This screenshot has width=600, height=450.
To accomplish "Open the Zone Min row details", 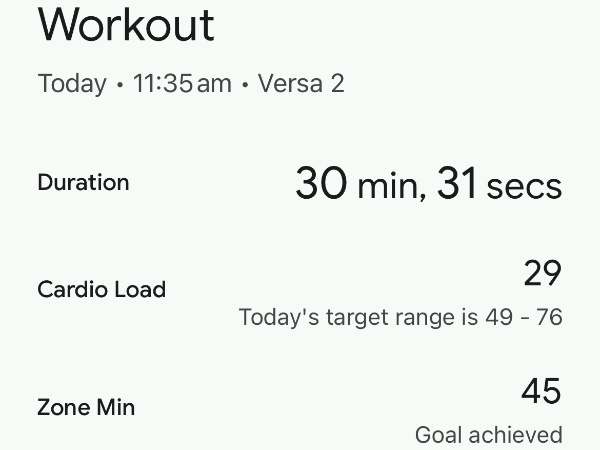I will (300, 409).
